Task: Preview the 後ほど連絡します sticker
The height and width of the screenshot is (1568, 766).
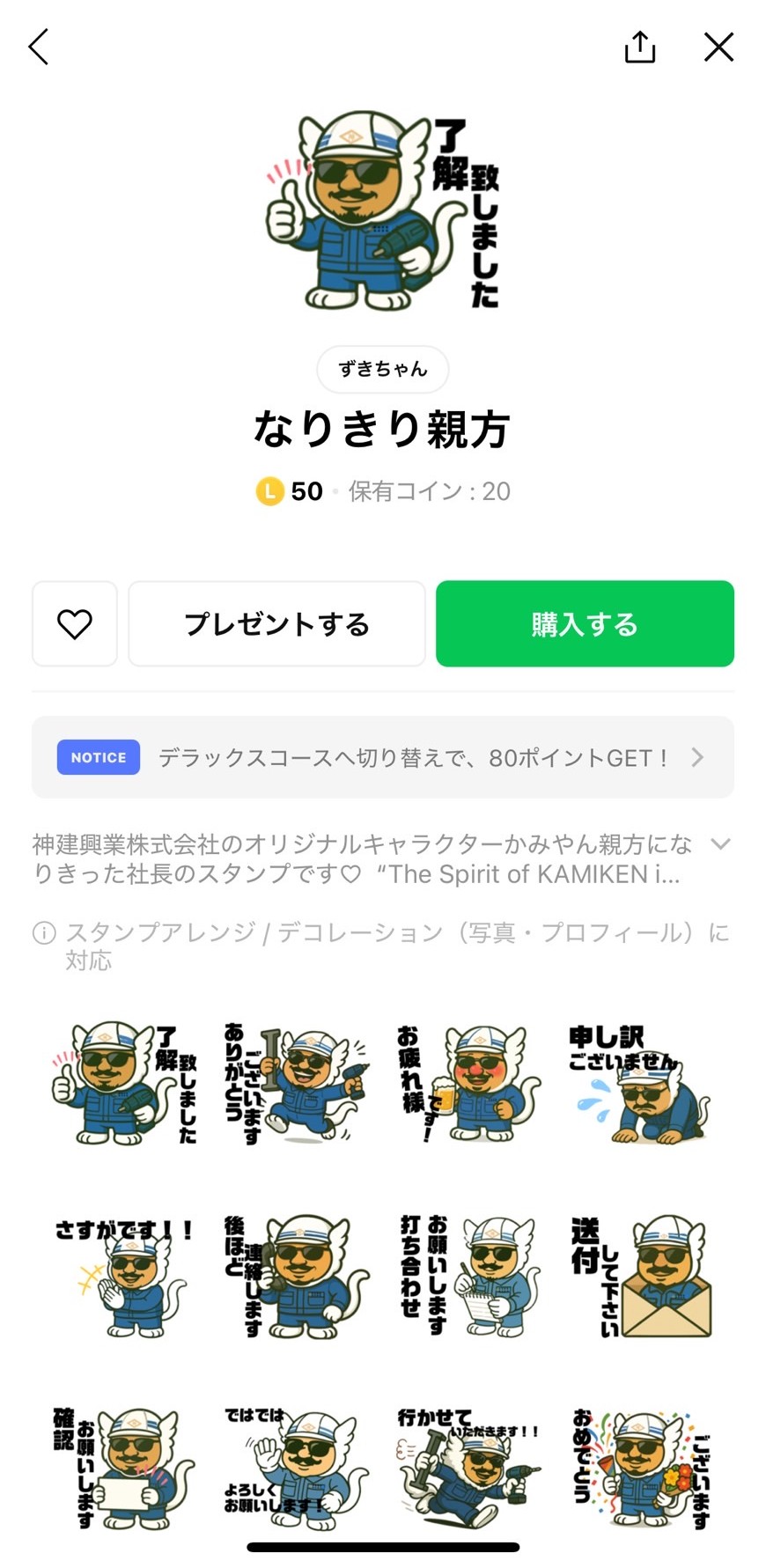Action: click(295, 1277)
